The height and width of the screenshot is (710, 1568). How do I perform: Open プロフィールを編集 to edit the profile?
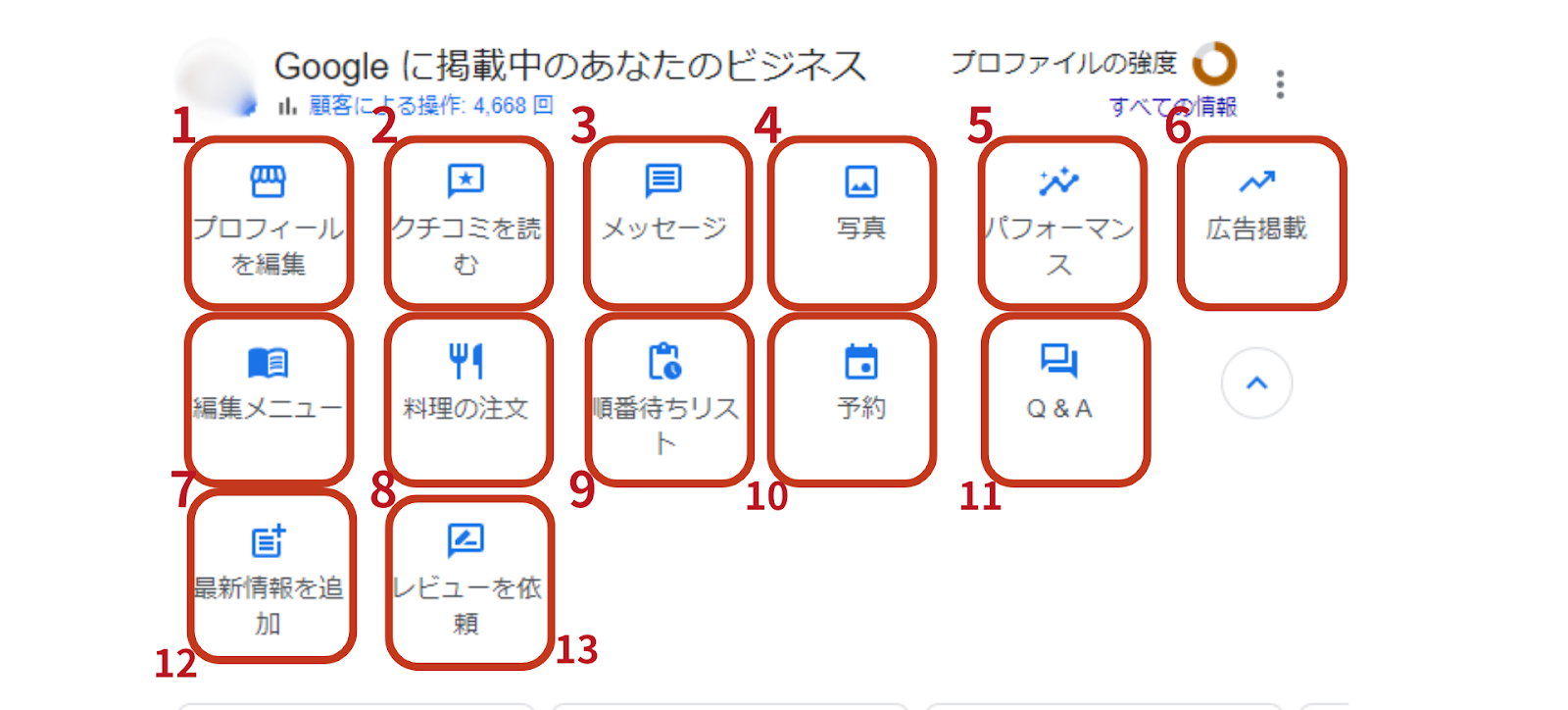click(x=269, y=223)
